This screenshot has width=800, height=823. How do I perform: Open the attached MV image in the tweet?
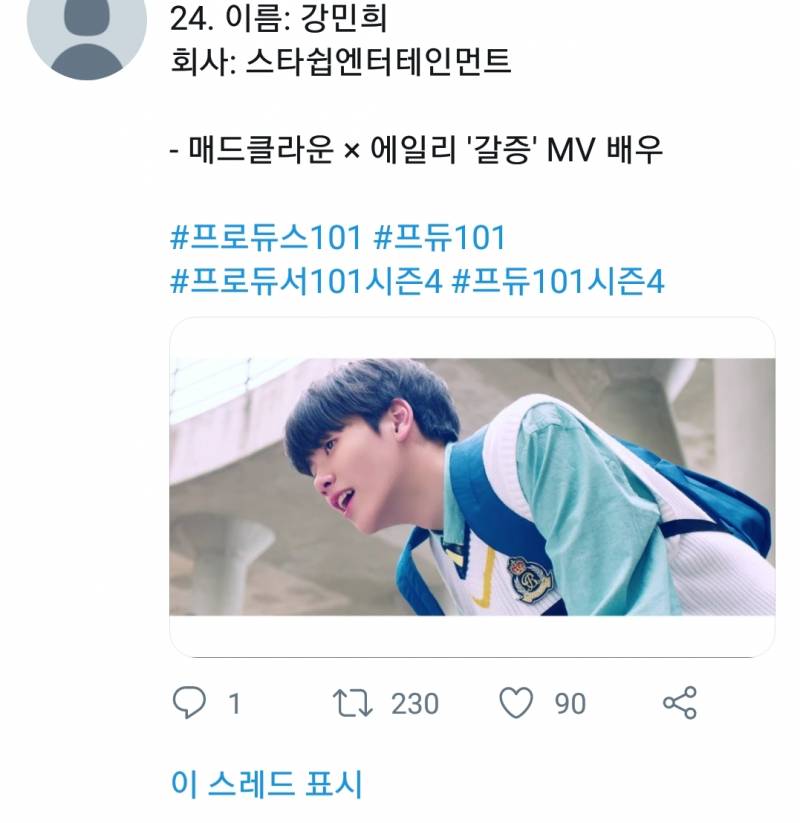(472, 487)
